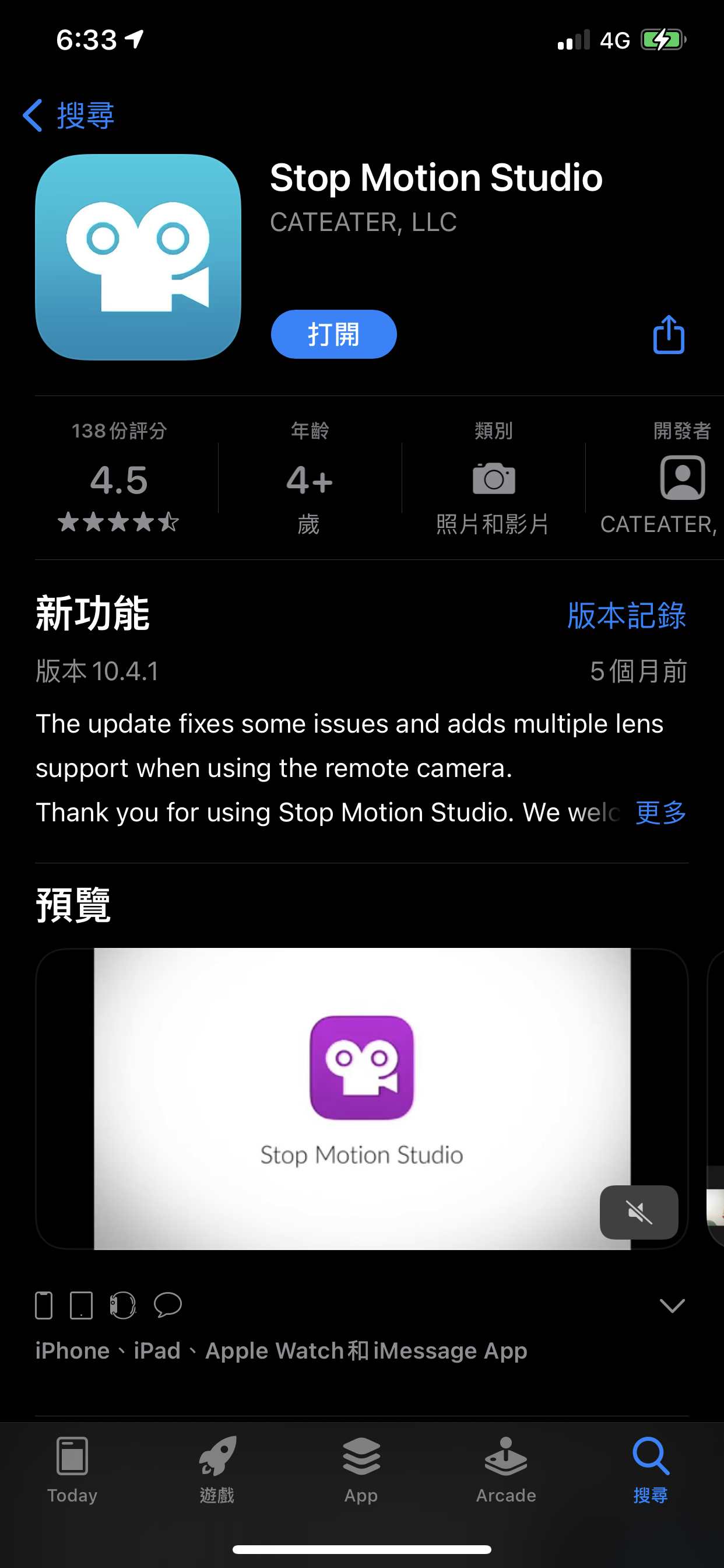
Task: Go back to 搜尋 results
Action: coord(68,115)
